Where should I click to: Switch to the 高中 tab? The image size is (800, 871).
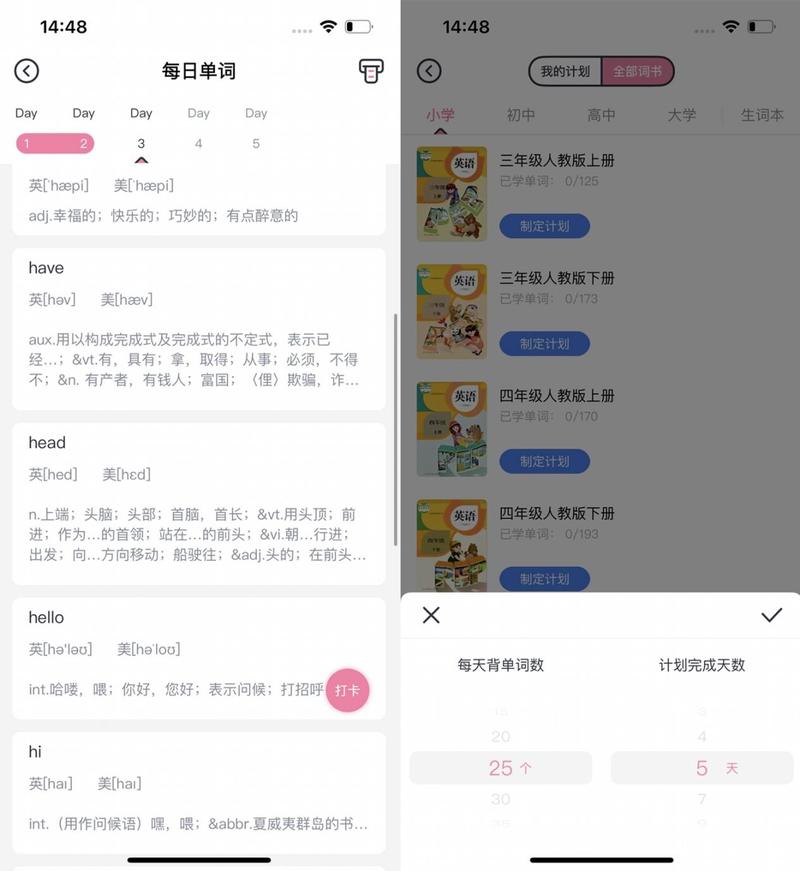coord(601,116)
